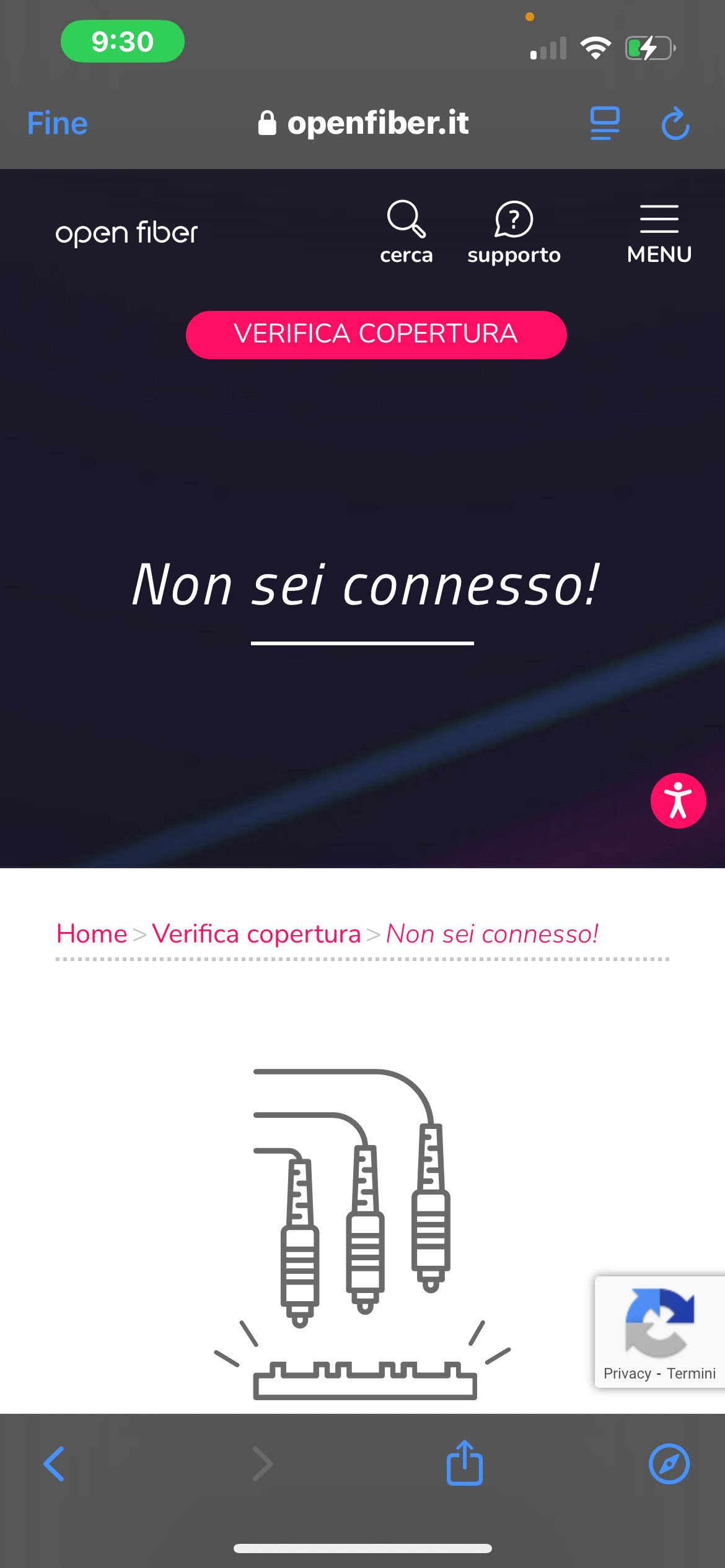Tap the VERIFICA COPERTURA button
The image size is (725, 1568).
[x=376, y=334]
